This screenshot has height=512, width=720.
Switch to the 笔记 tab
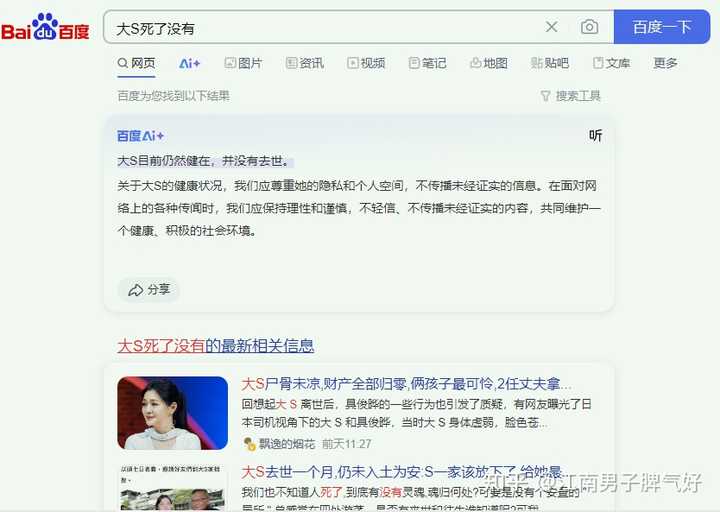[427, 63]
